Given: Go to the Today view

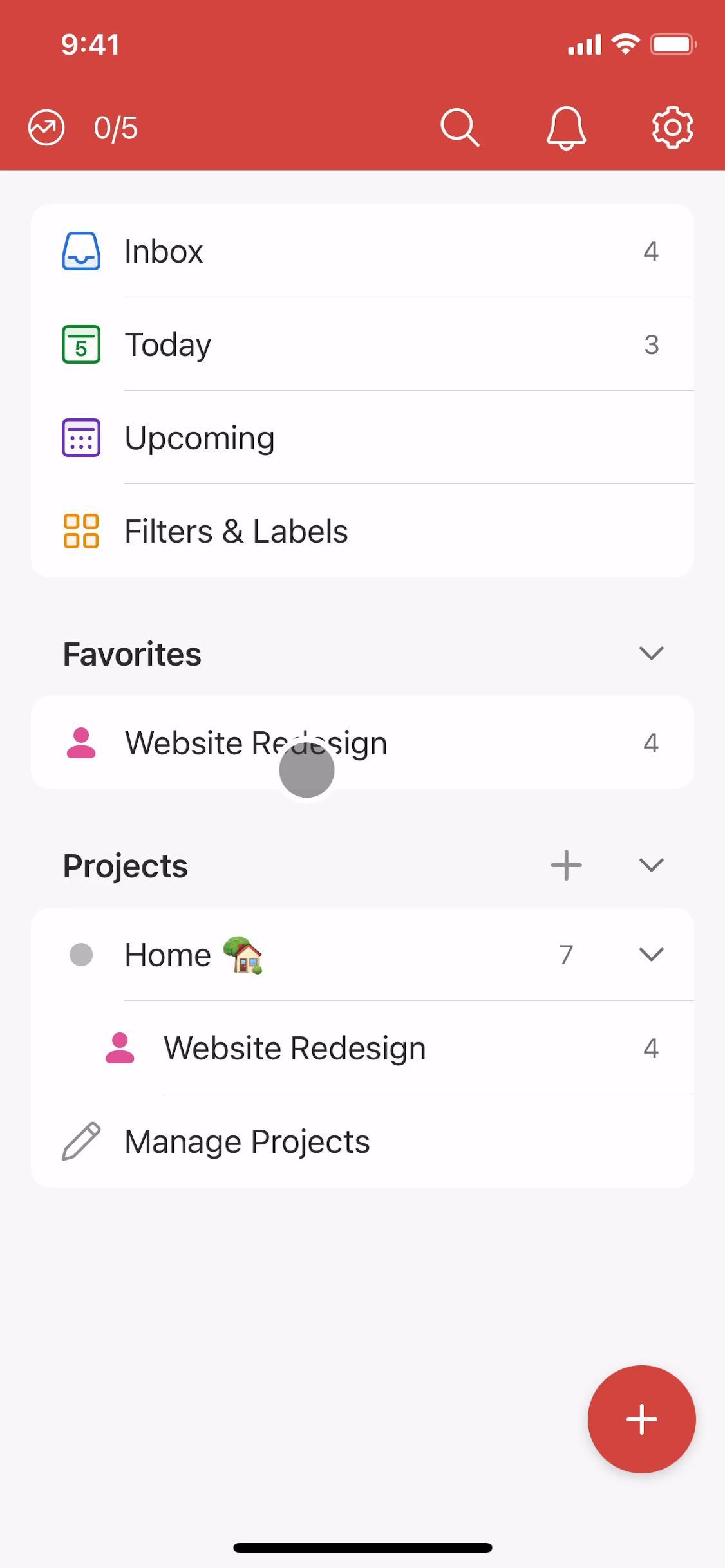Looking at the screenshot, I should (362, 344).
